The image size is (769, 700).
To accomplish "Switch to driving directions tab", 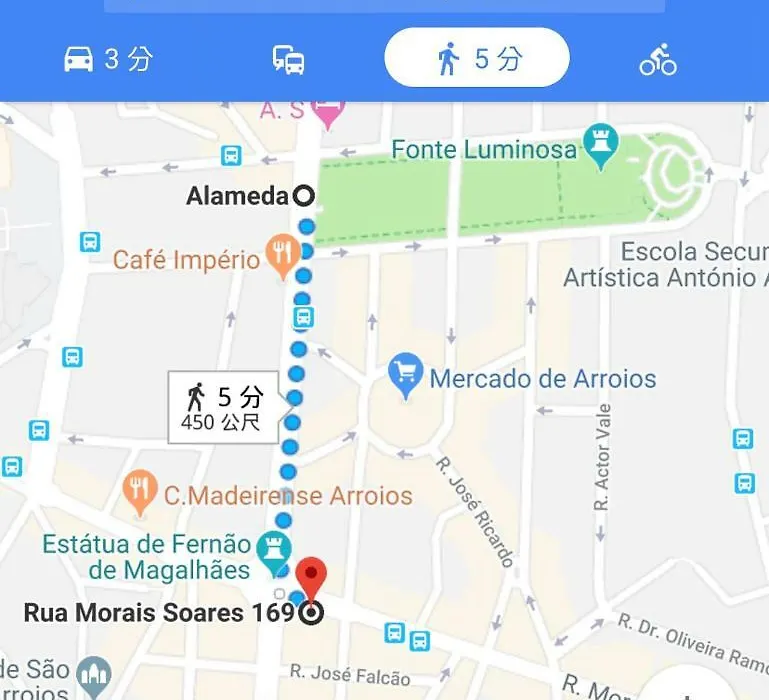I will tap(108, 60).
